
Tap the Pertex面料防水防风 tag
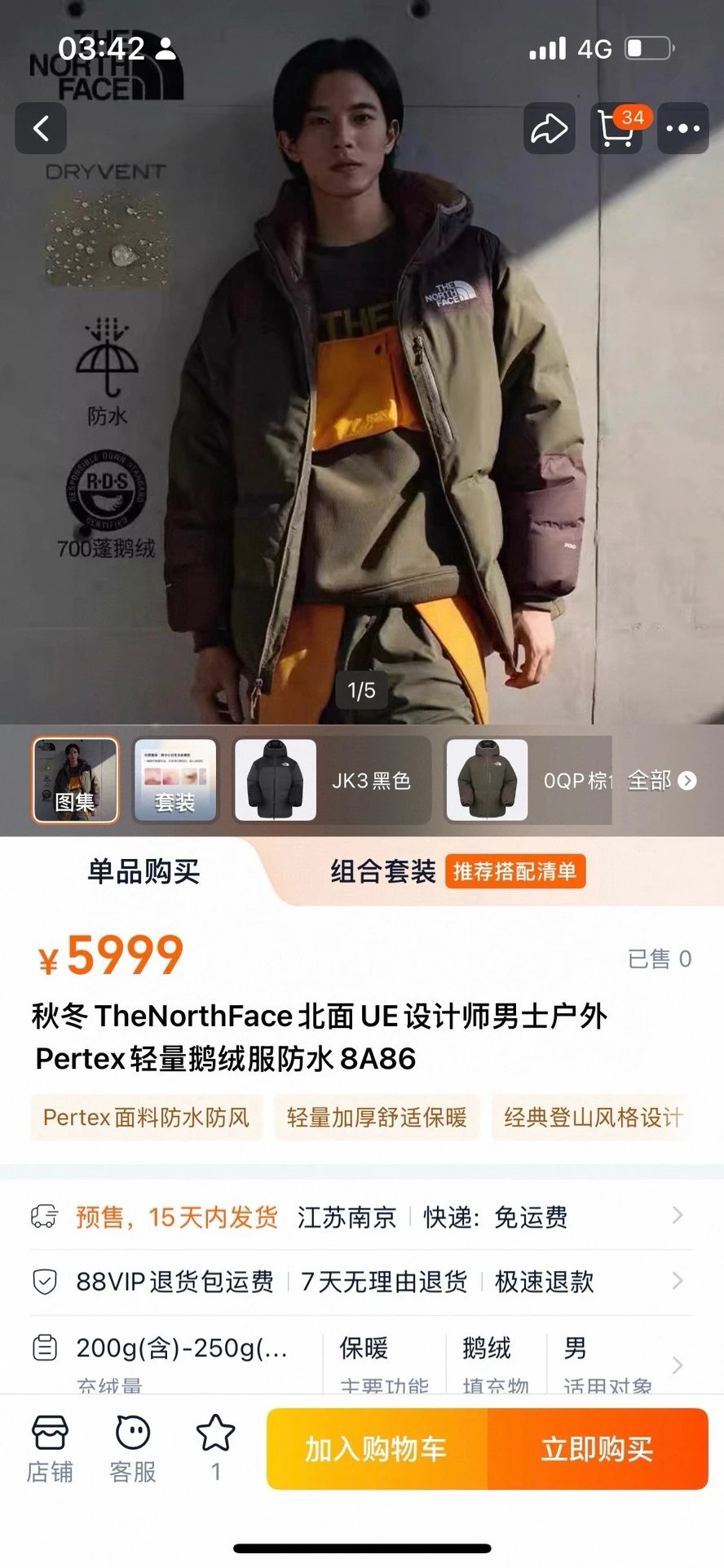[x=147, y=1117]
